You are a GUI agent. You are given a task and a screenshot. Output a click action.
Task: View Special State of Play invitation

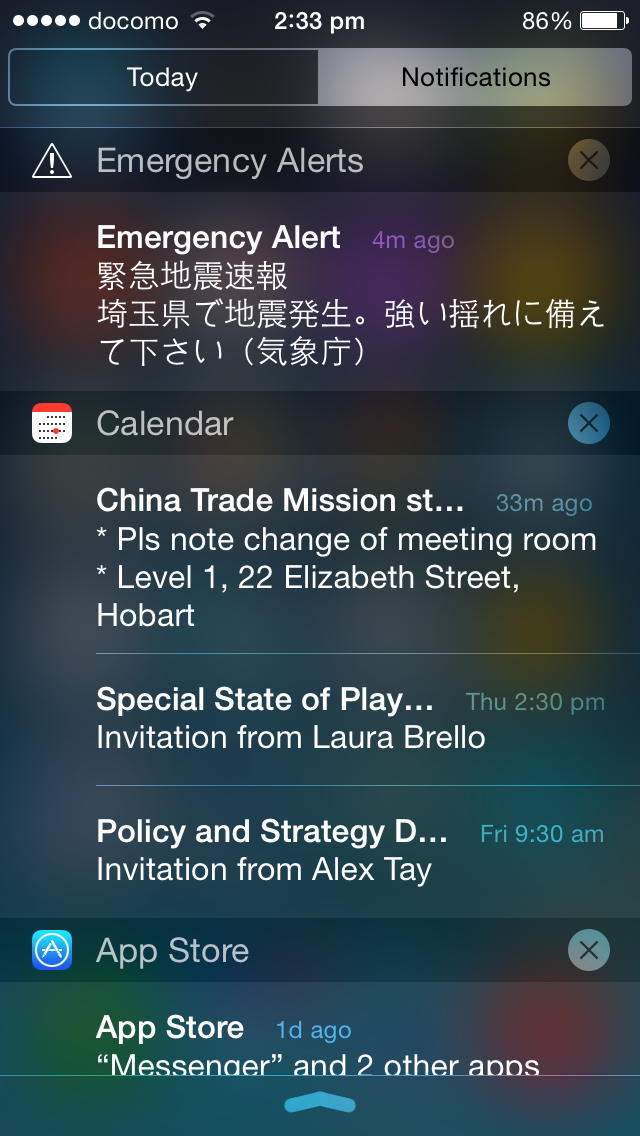coord(350,719)
